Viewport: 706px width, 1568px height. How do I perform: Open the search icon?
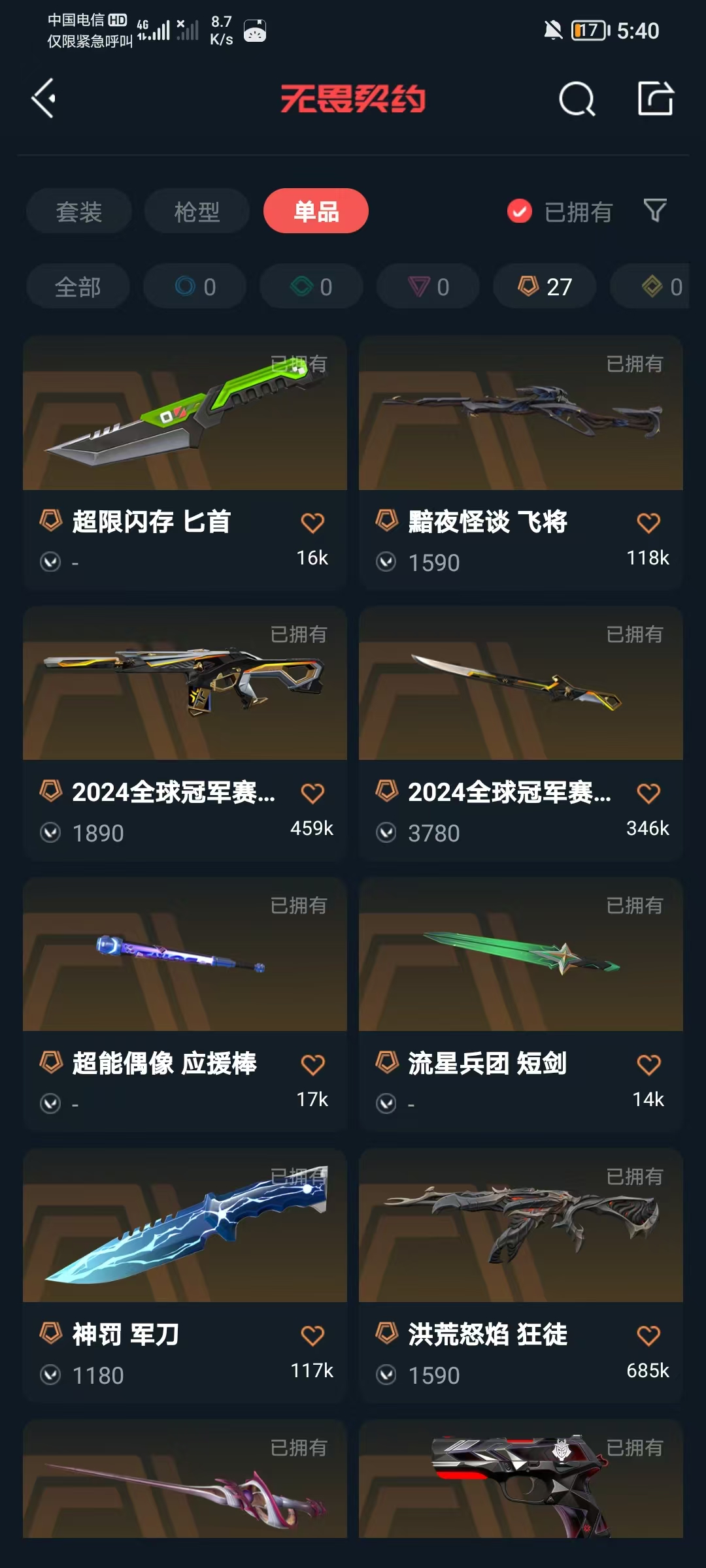[x=577, y=99]
